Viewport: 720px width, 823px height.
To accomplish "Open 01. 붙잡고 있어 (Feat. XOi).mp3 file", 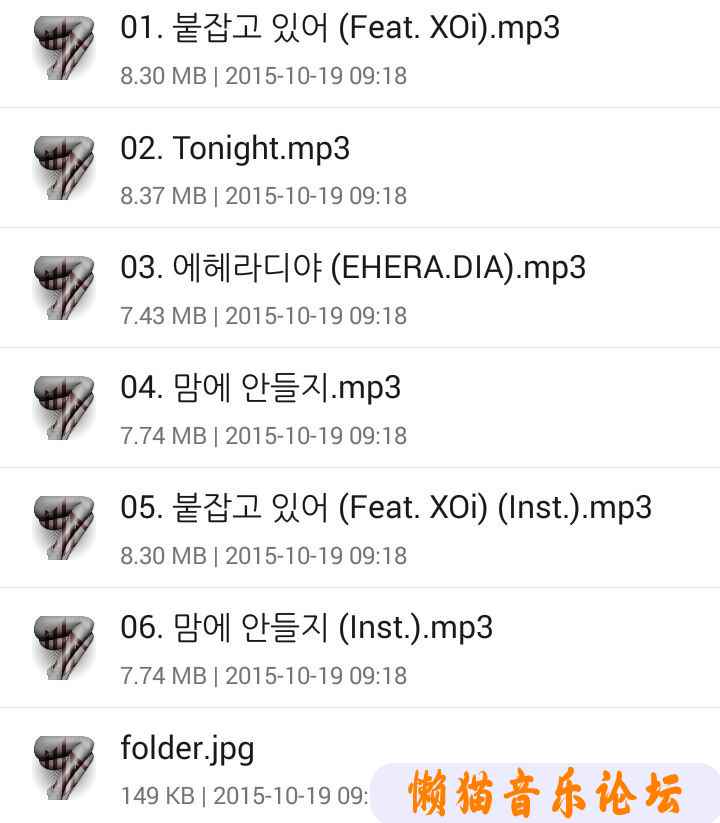I will 340,28.
